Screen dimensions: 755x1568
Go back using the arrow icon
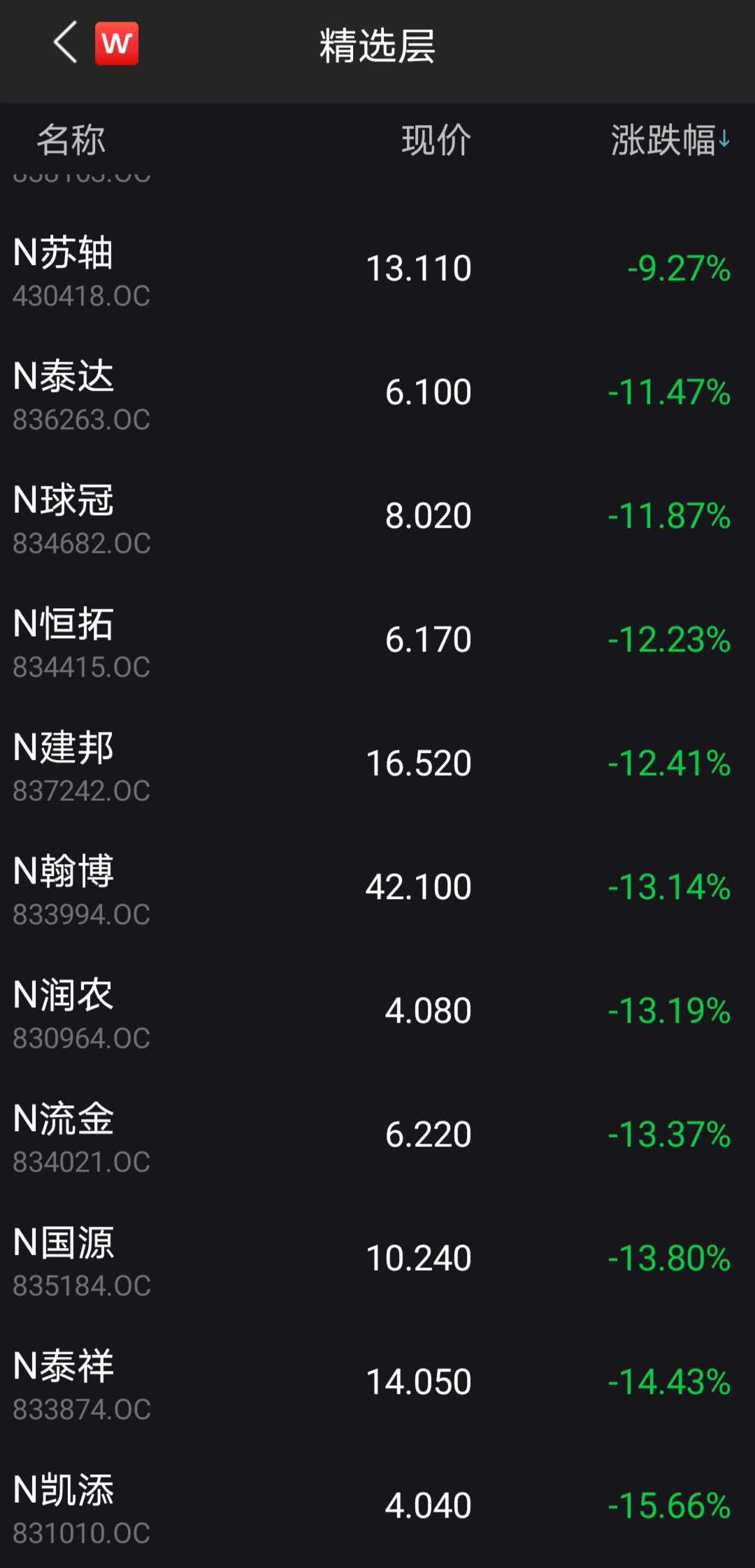pos(65,43)
